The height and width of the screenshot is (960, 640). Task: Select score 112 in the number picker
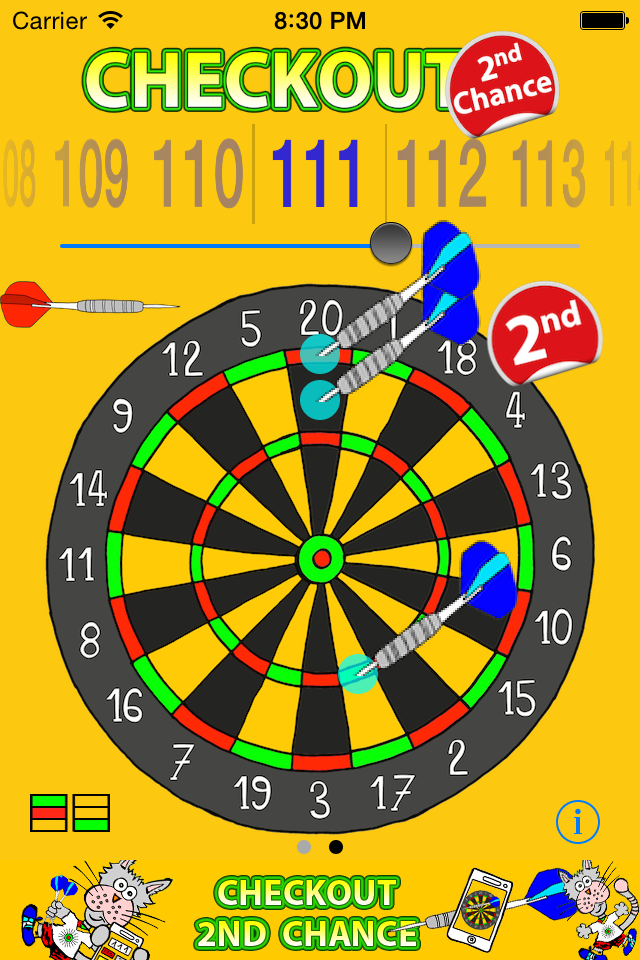coord(442,175)
